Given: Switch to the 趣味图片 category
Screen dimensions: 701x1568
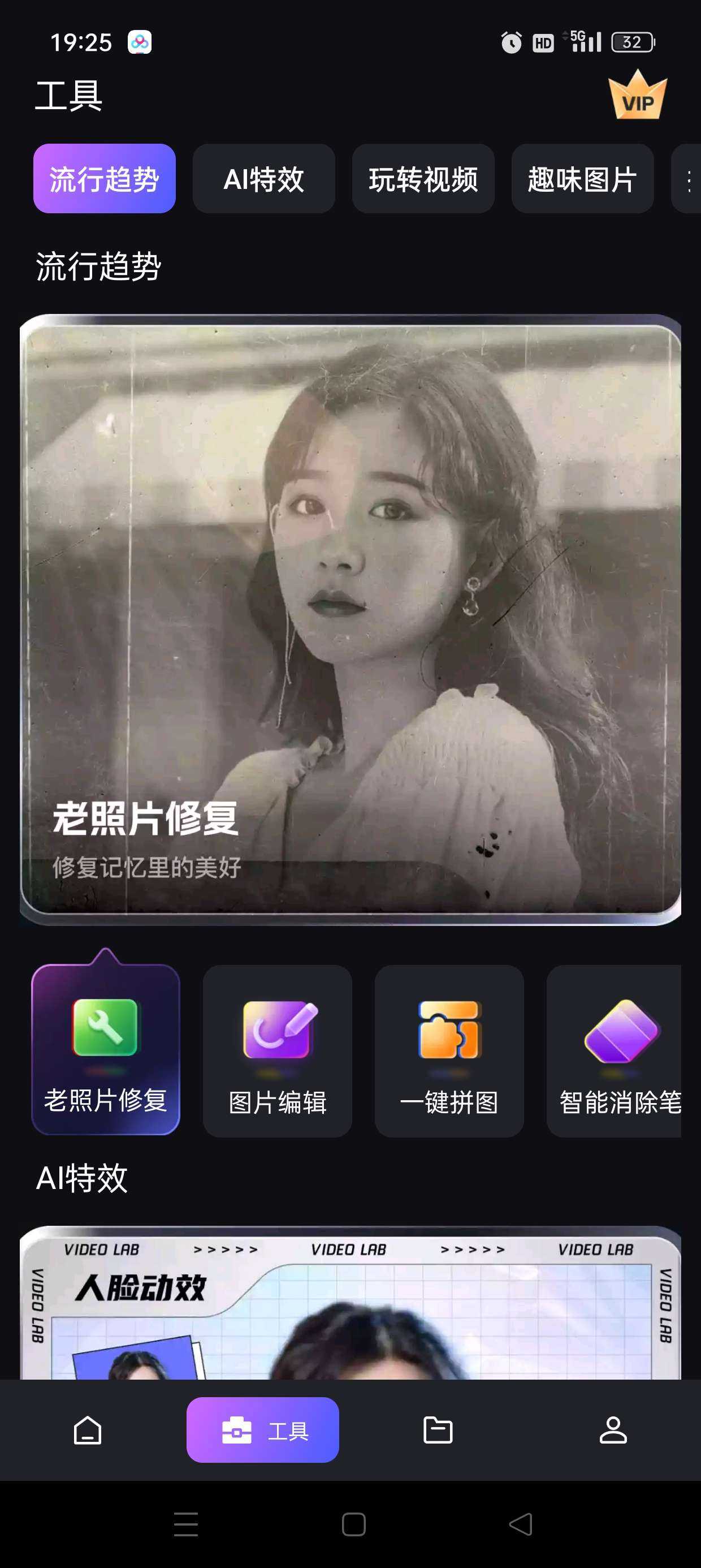Looking at the screenshot, I should 582,179.
